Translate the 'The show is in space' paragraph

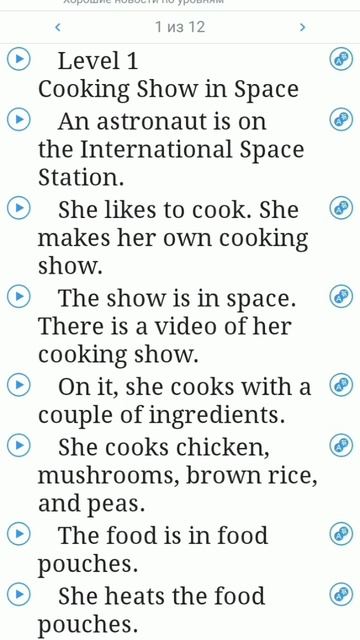pos(341,297)
